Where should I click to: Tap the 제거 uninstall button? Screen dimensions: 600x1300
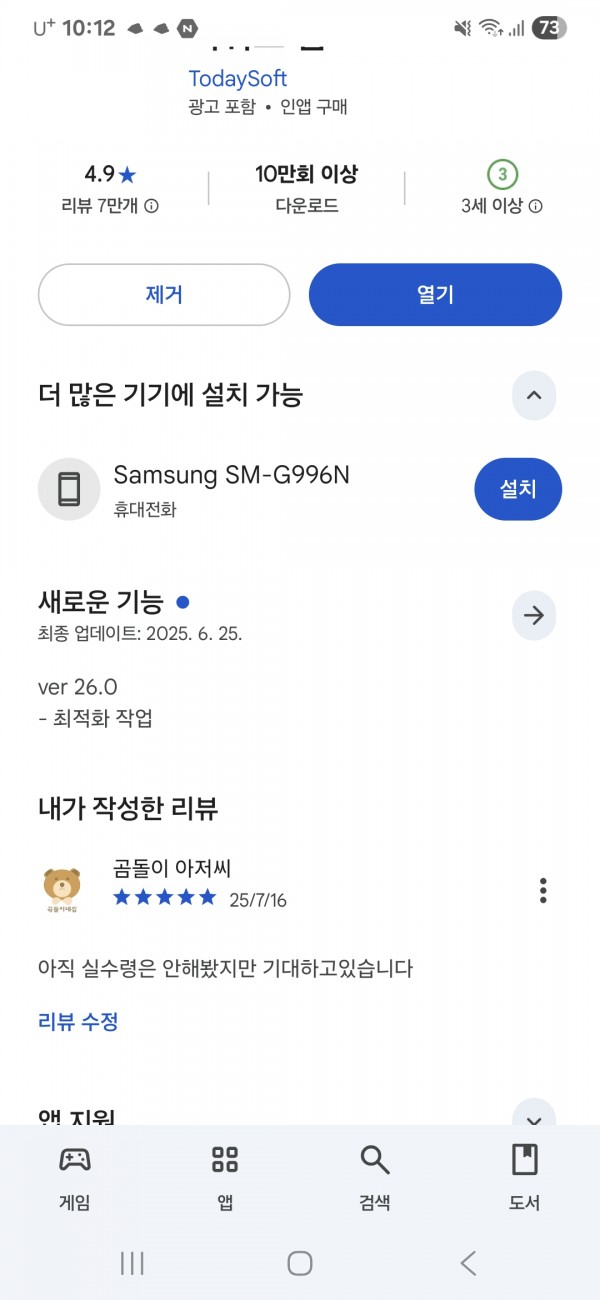point(164,294)
